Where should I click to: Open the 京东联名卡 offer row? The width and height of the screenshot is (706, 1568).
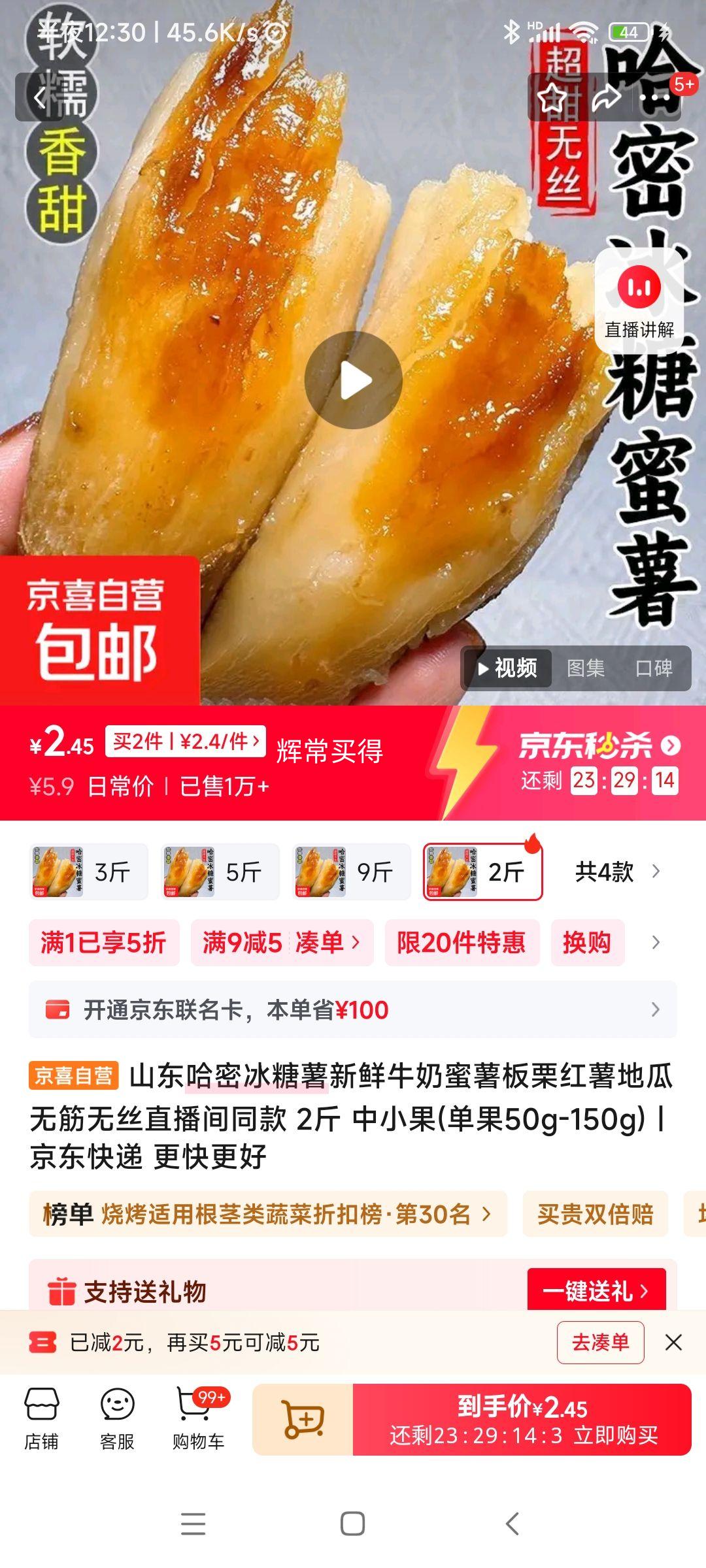[353, 1009]
